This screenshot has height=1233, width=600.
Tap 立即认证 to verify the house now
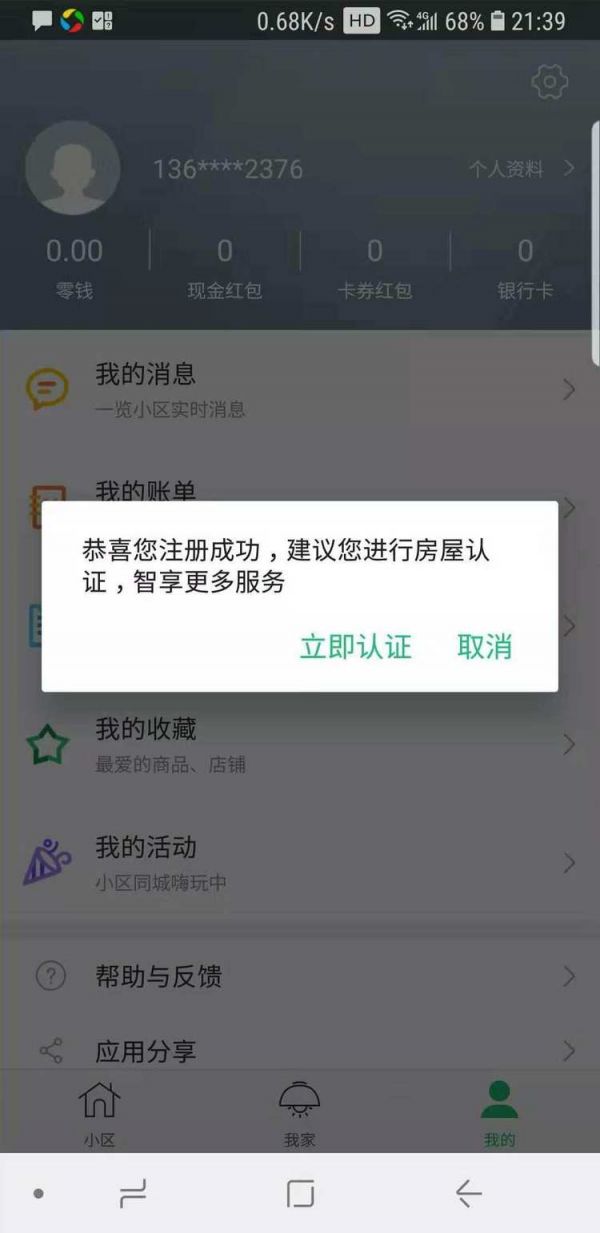point(356,647)
